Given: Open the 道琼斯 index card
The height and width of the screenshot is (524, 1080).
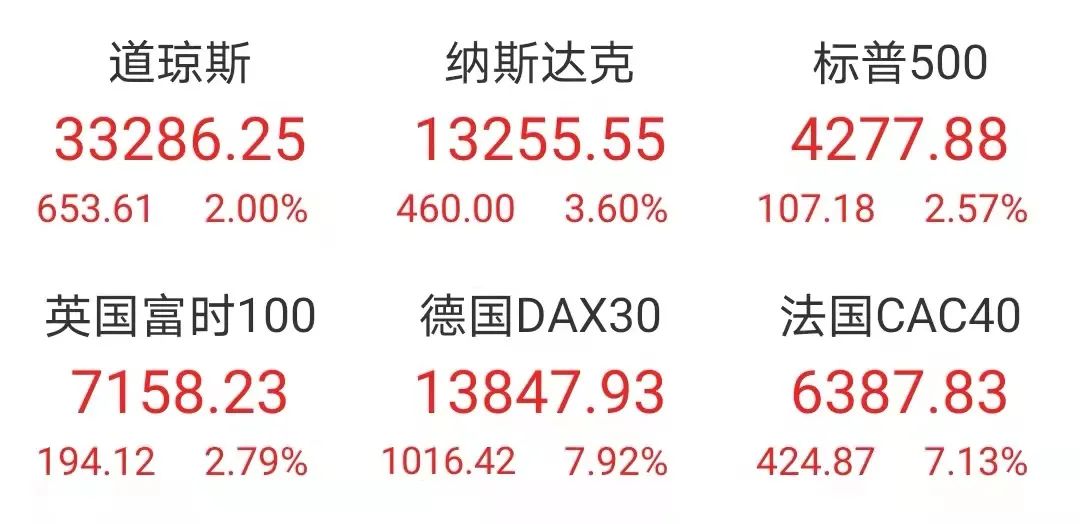Looking at the screenshot, I should pyautogui.click(x=179, y=138).
